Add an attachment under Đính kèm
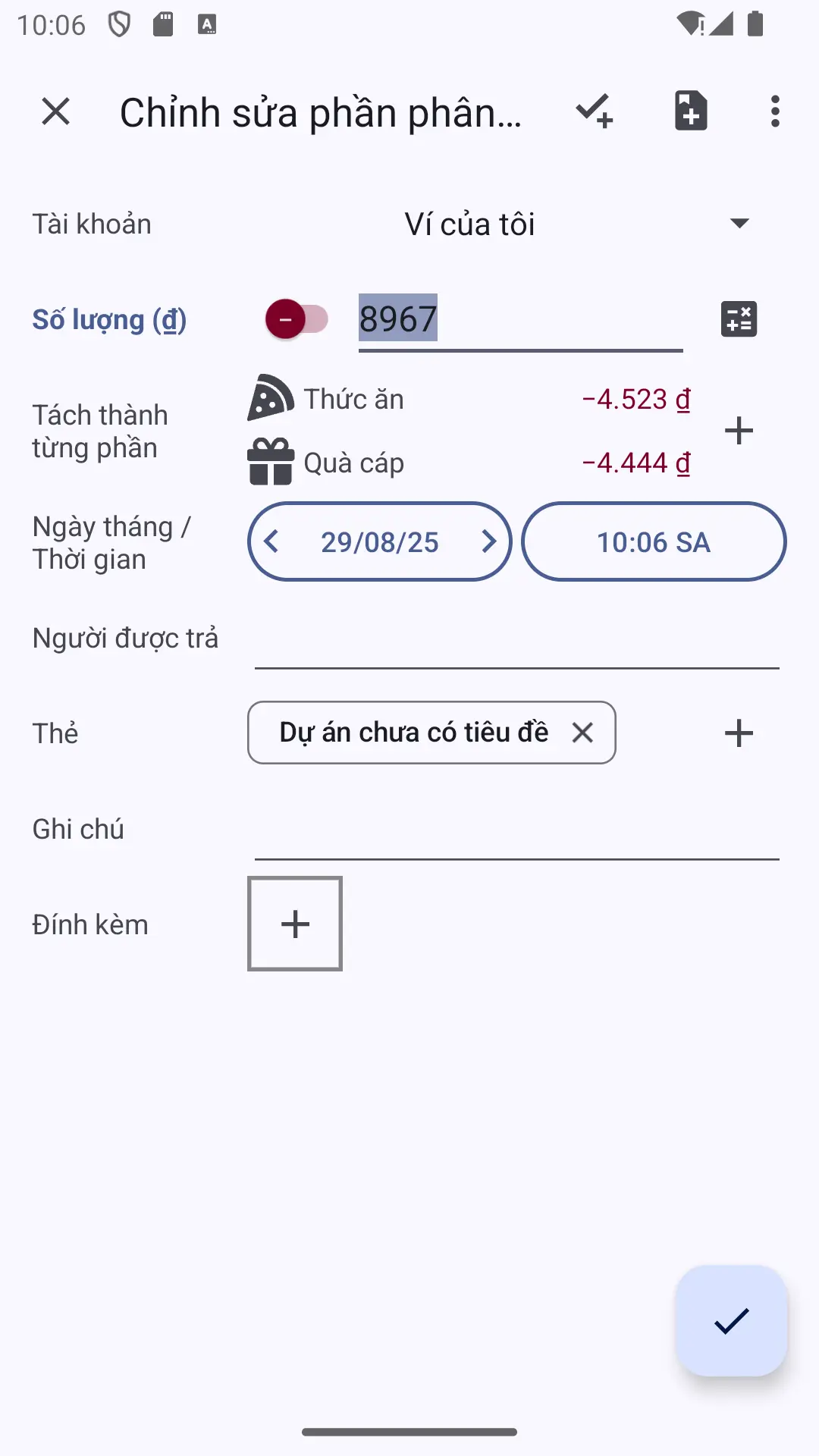819x1456 pixels. [295, 924]
